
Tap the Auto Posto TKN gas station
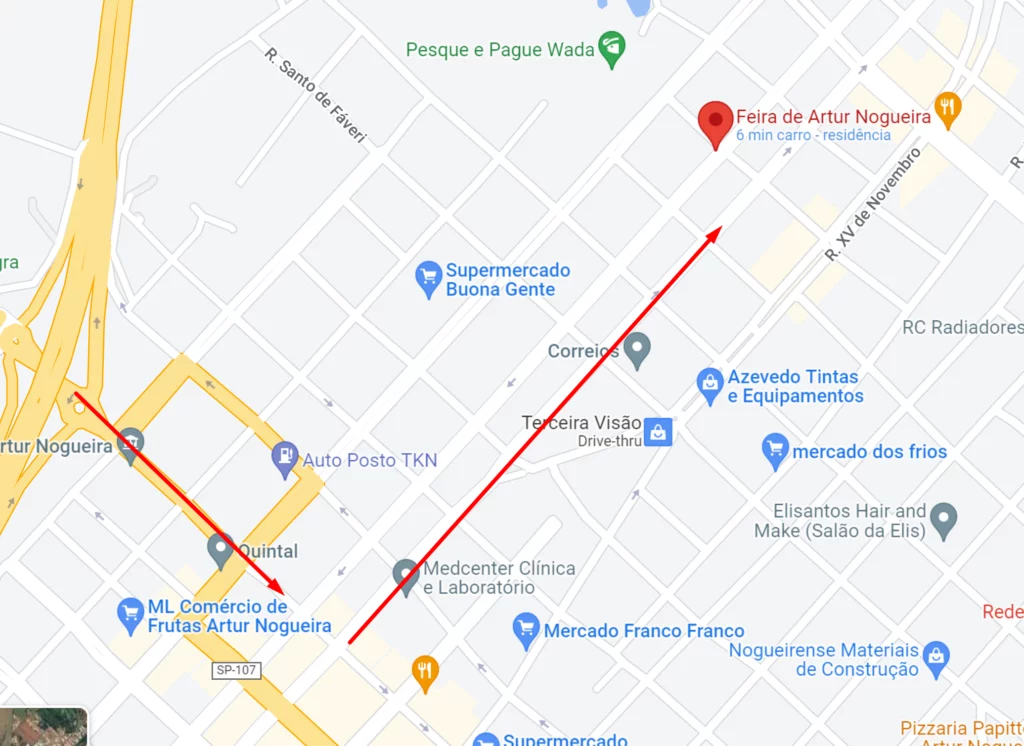point(286,459)
